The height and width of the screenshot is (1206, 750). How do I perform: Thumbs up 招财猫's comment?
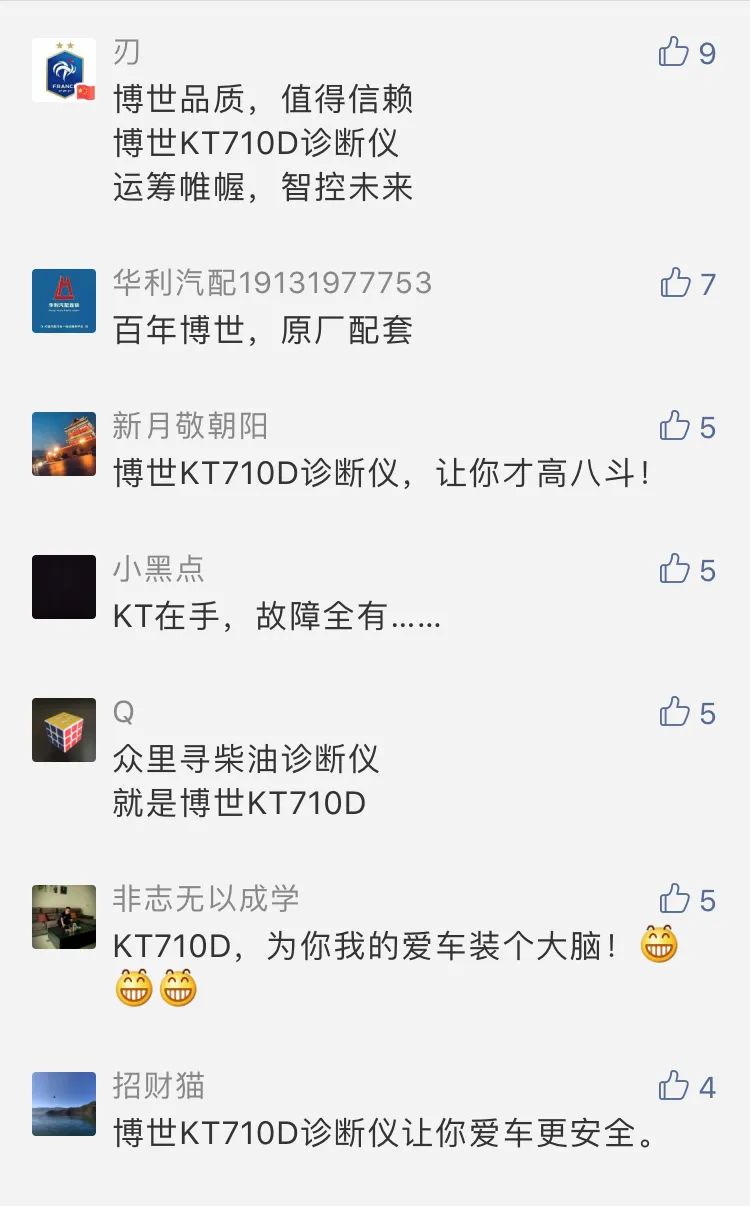[675, 1086]
